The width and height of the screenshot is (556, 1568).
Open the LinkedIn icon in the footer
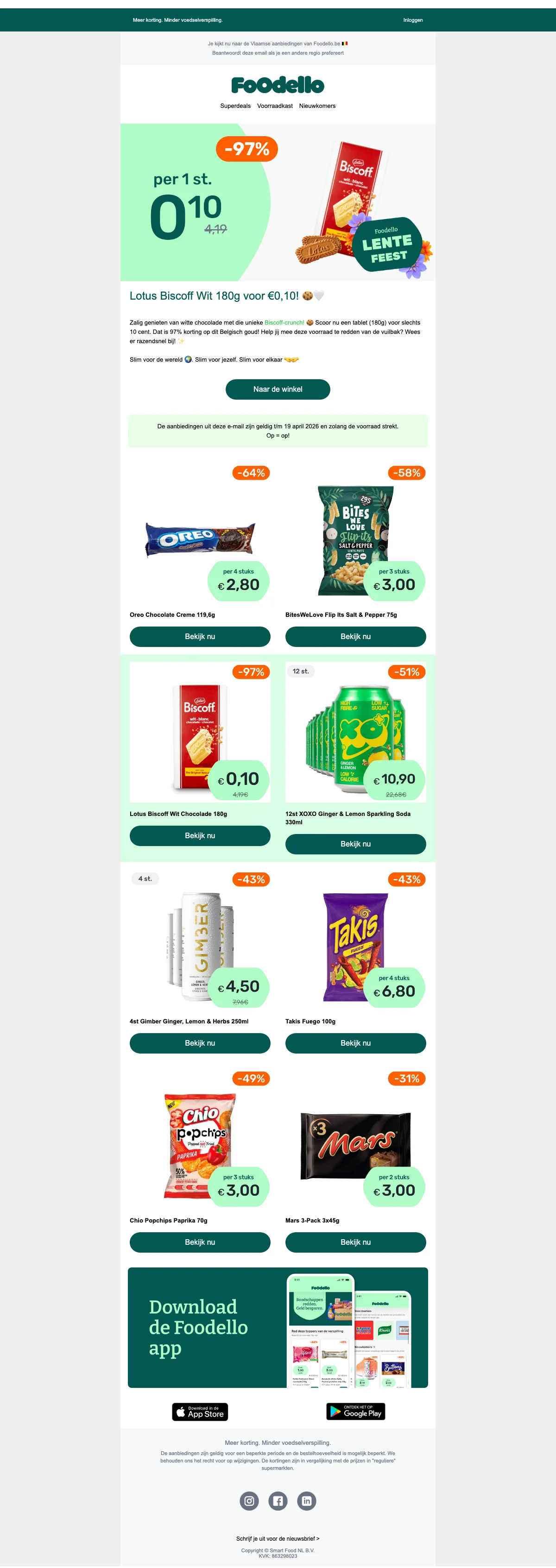(x=306, y=1501)
